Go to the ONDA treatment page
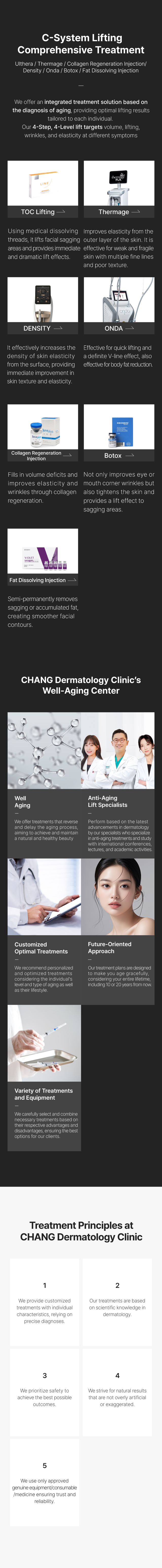 [119, 328]
